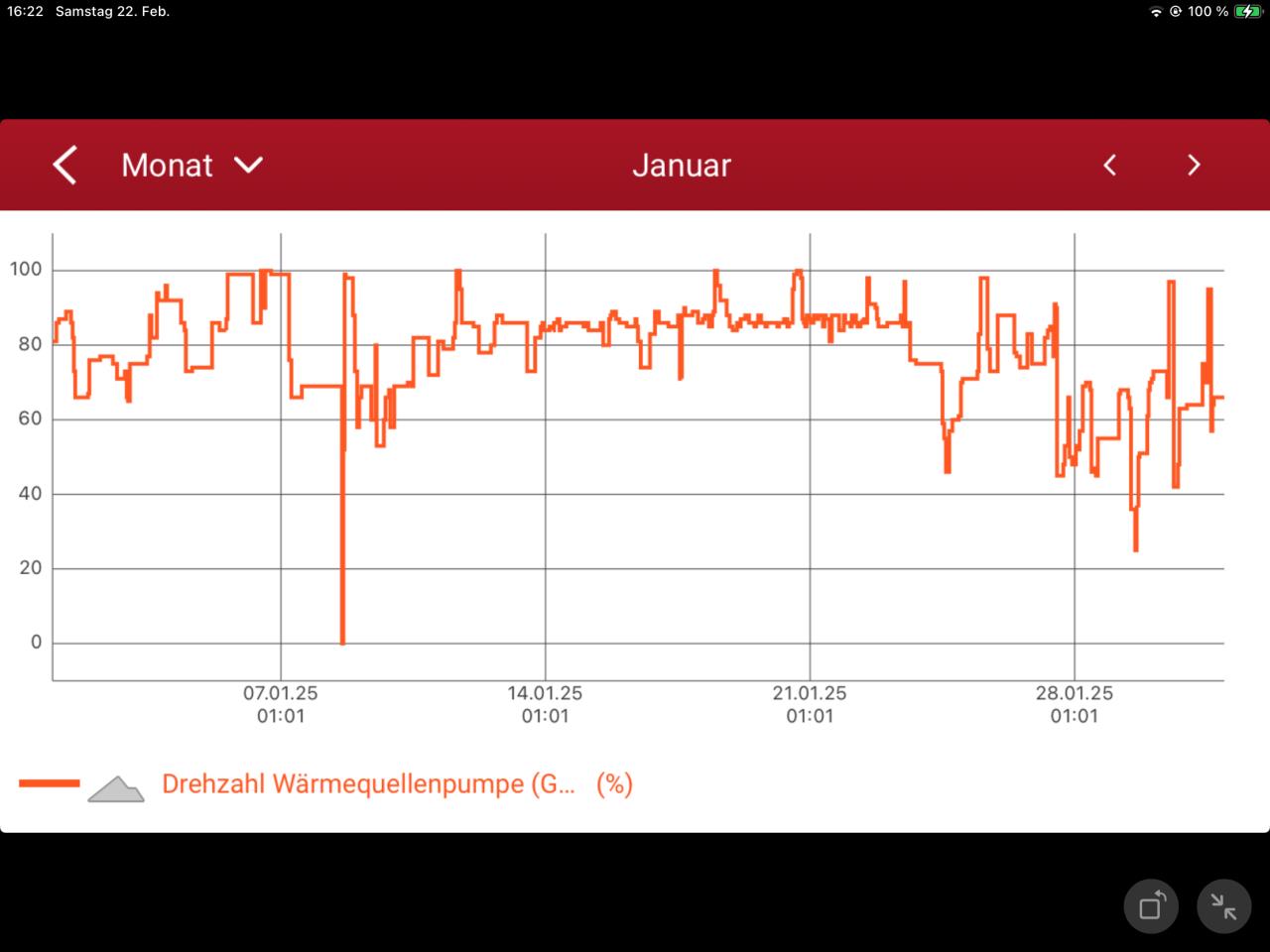Open the Monat period dropdown
1270x952 pixels.
pos(191,165)
